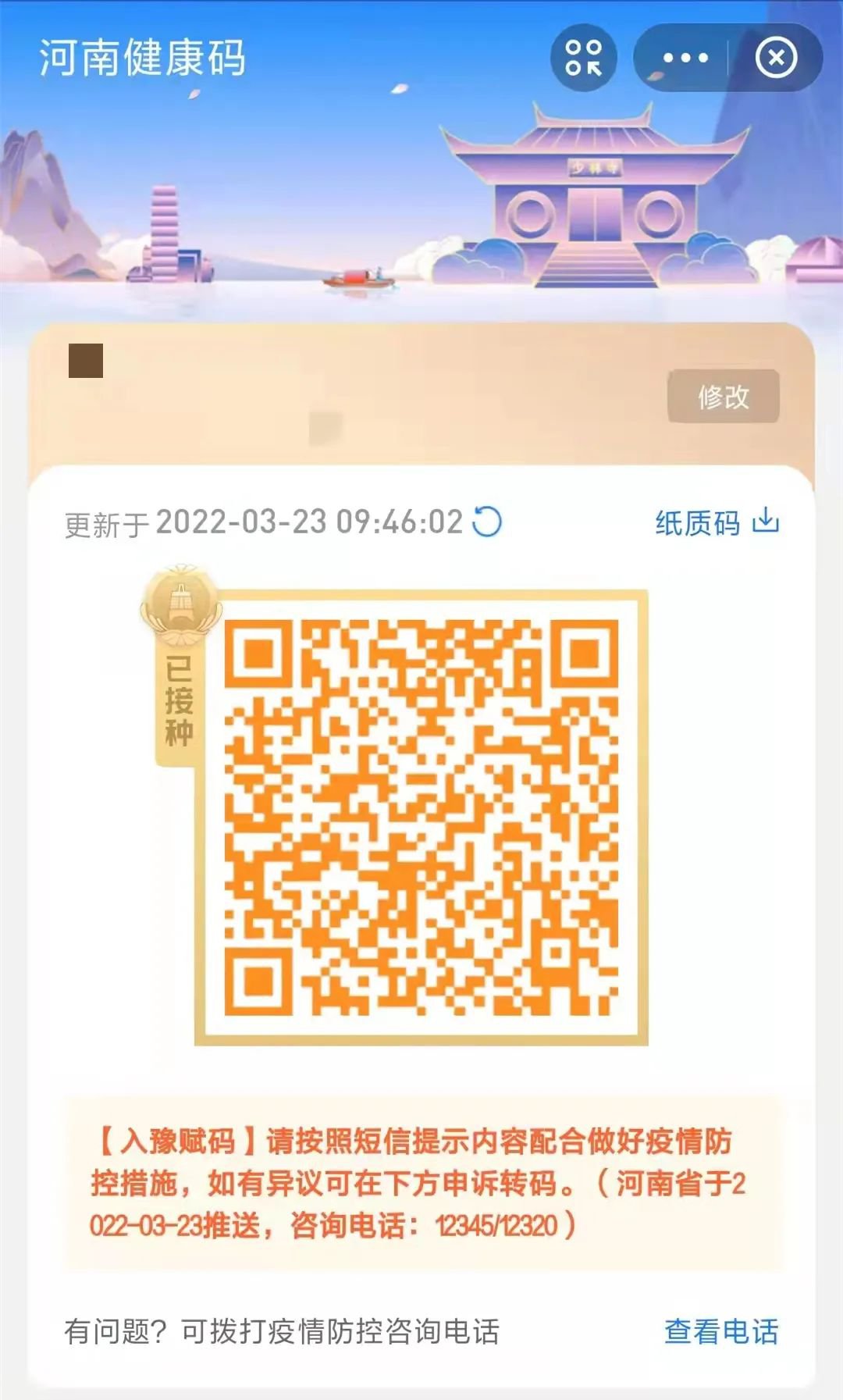
Task: Open the mini program shortcut icon
Action: tap(583, 58)
